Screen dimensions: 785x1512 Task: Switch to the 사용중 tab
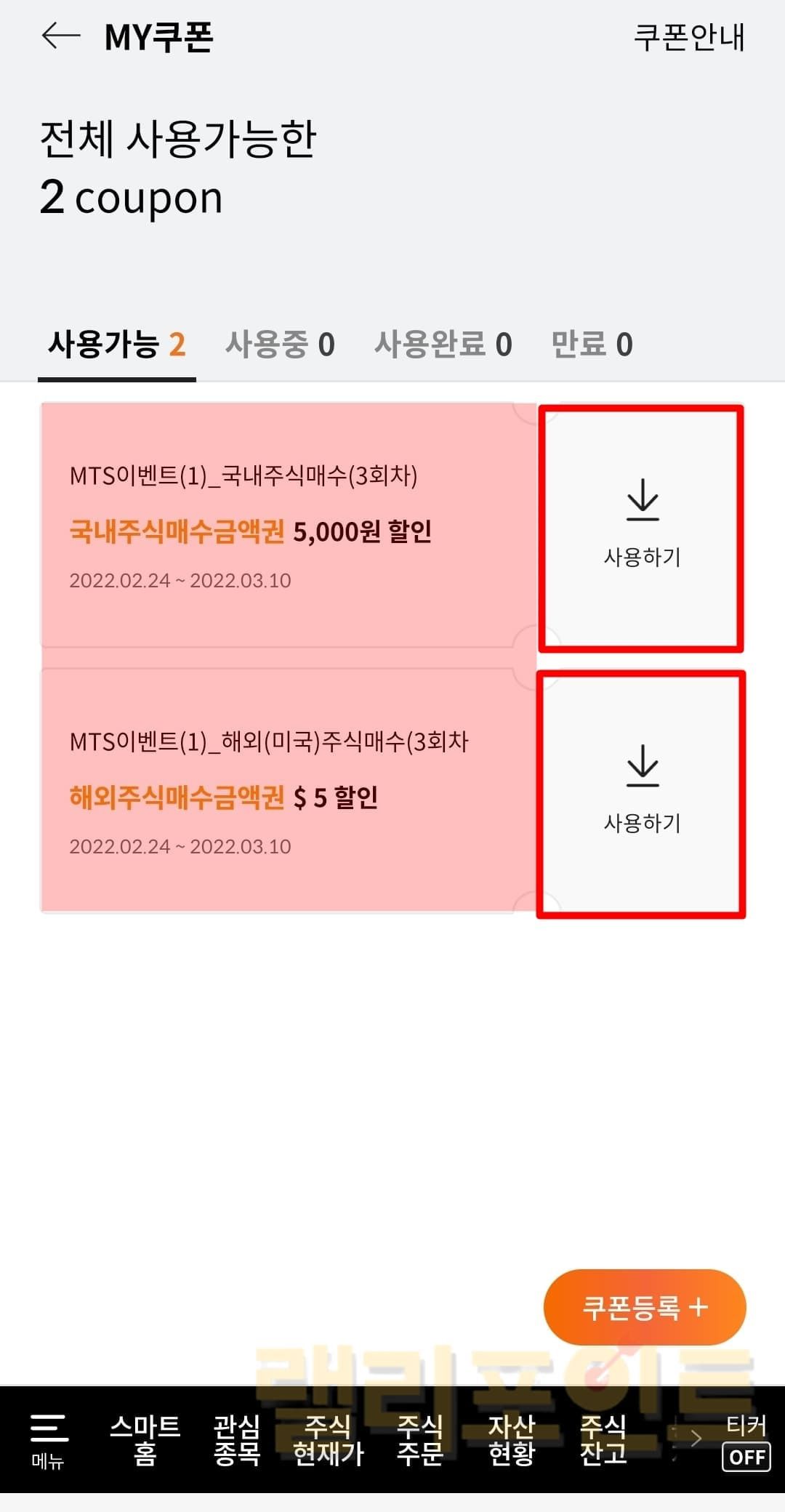tap(280, 345)
